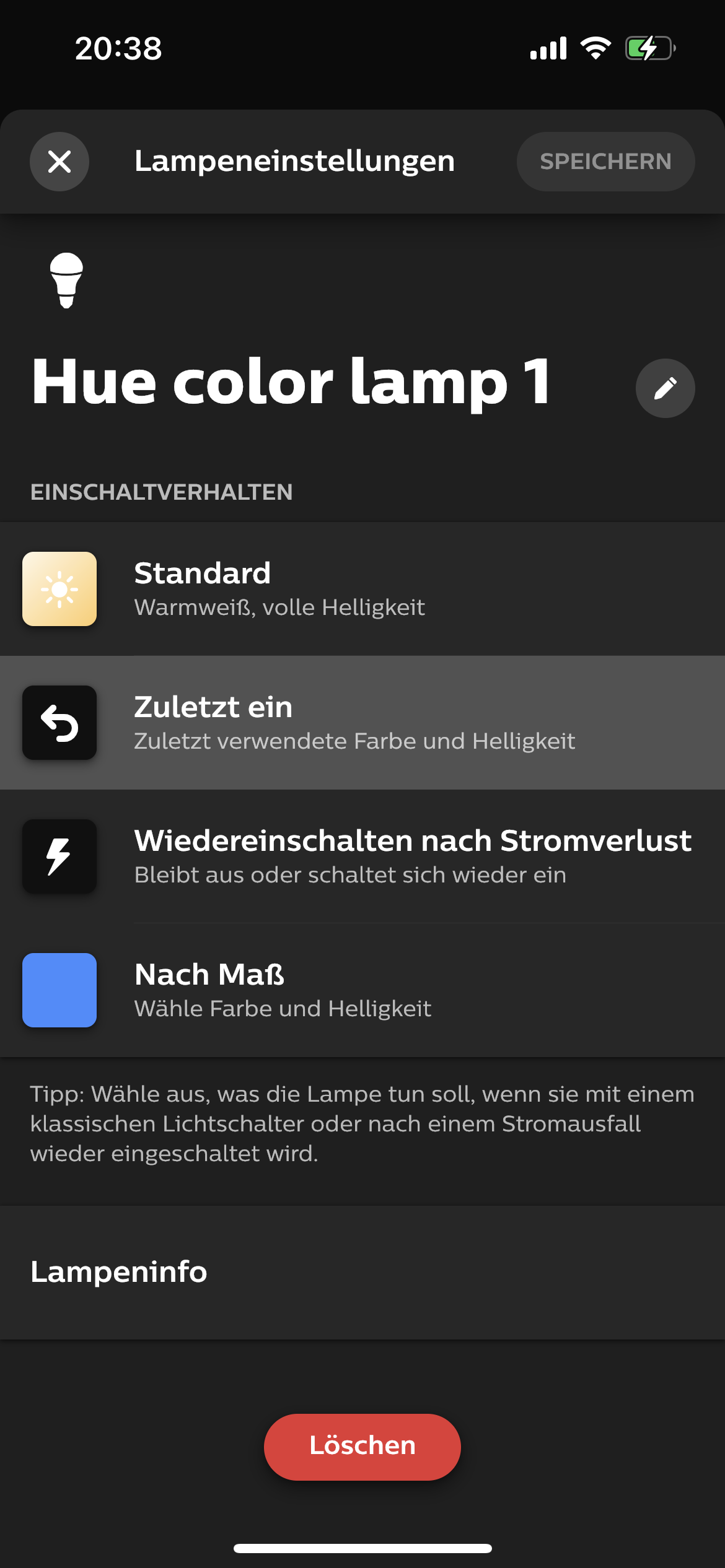Open Lampeninfo
Image resolution: width=725 pixels, height=1568 pixels.
pyautogui.click(x=362, y=1272)
